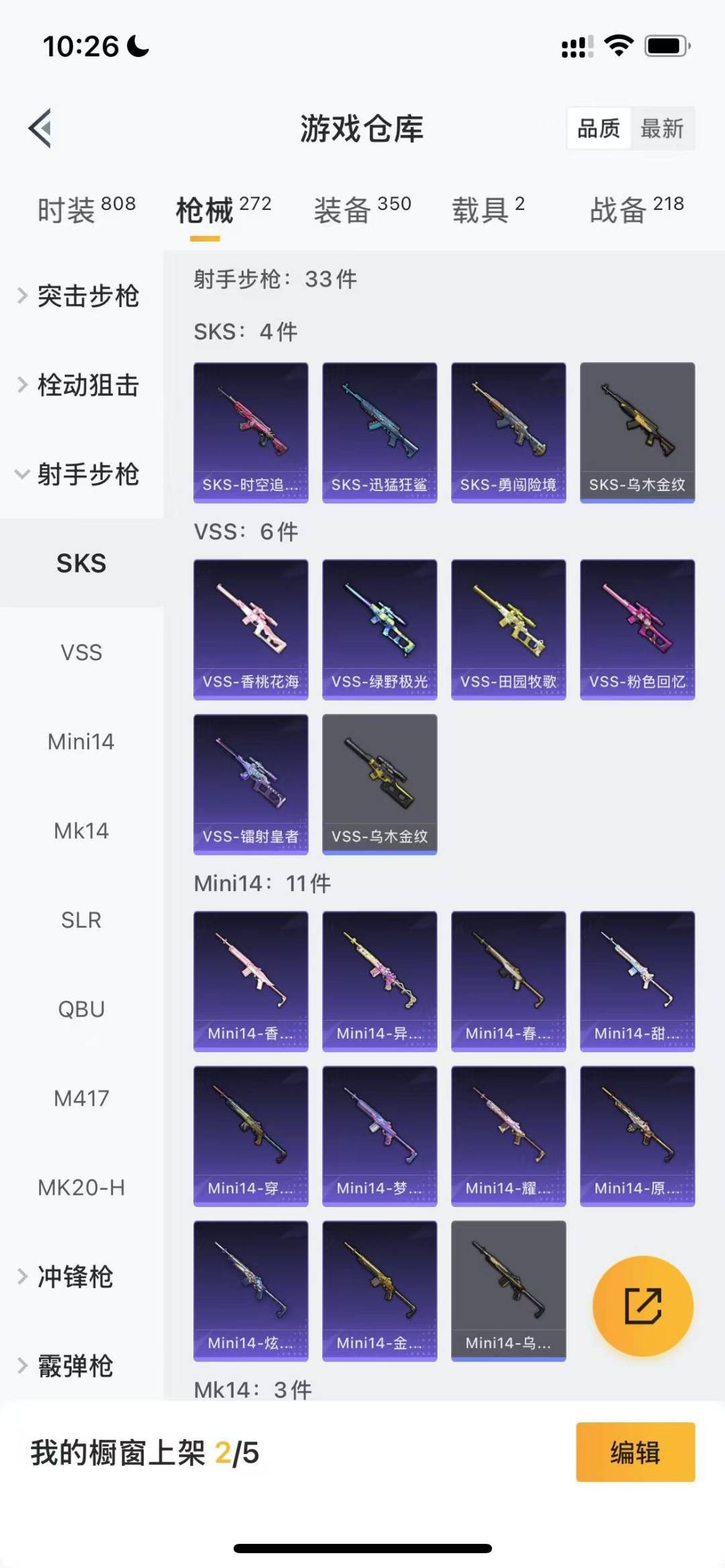The width and height of the screenshot is (725, 1568).
Task: Tap the 编辑 button
Action: 635,1452
